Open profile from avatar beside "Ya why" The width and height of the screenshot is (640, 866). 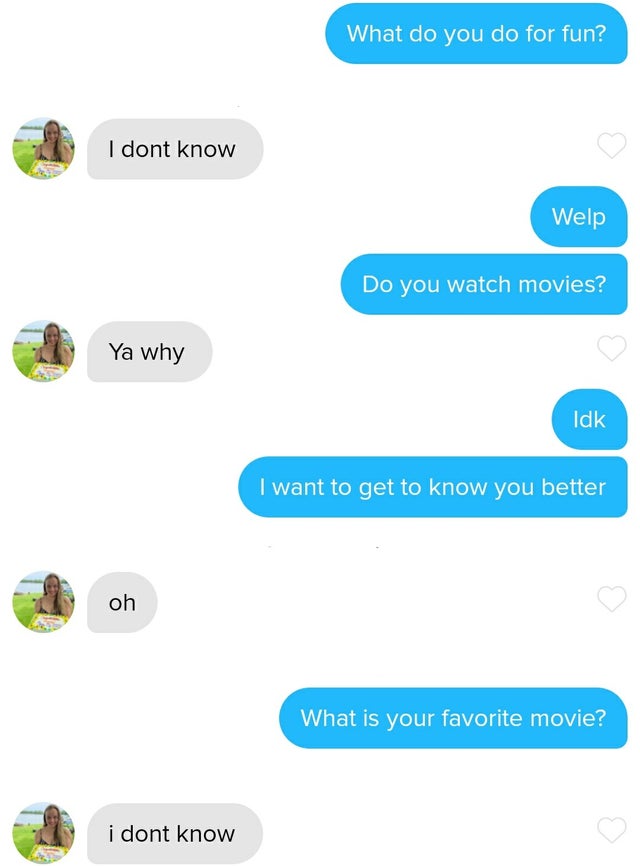coord(43,351)
